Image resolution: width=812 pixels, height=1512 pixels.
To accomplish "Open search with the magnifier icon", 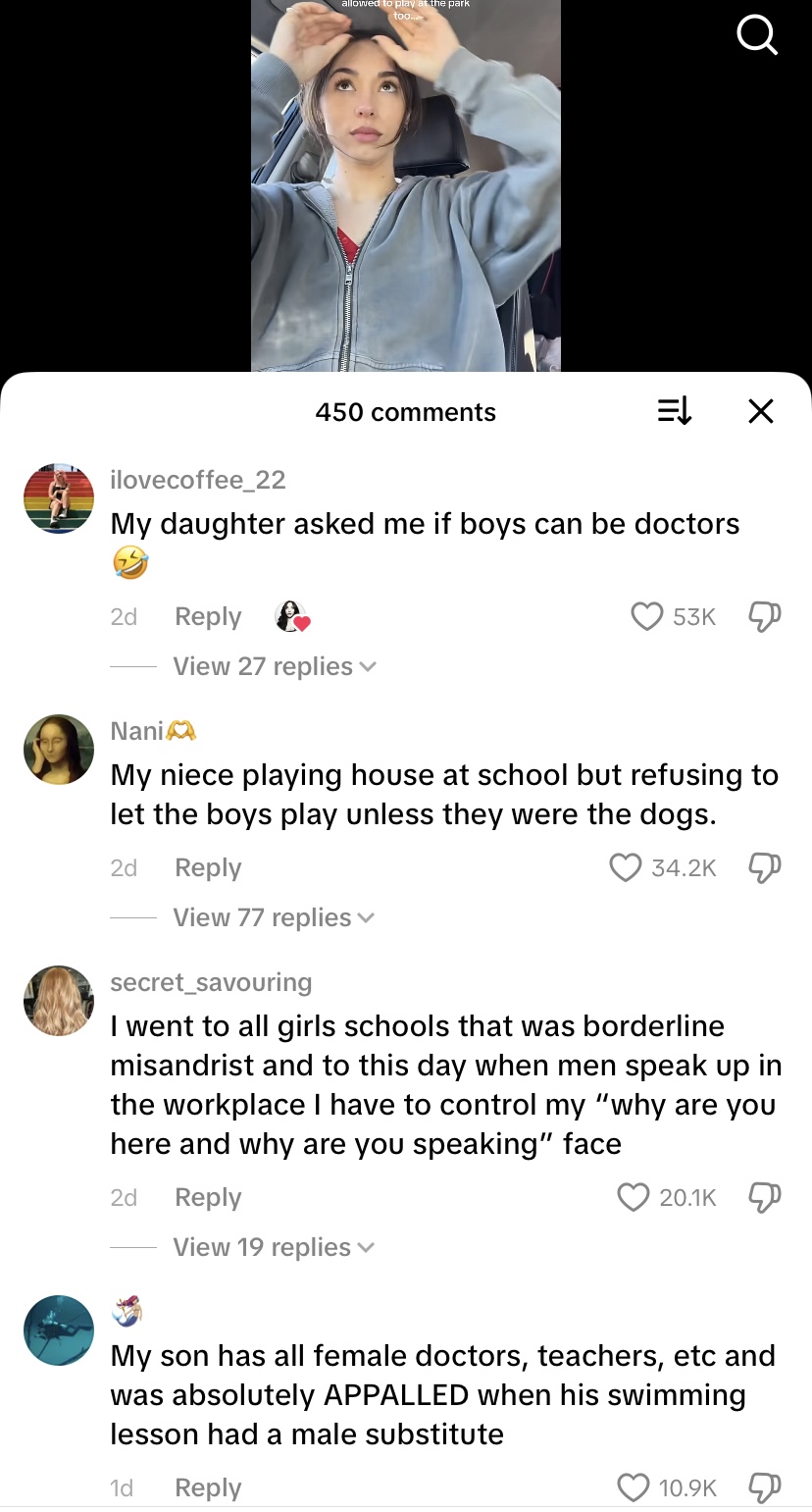I will tap(756, 36).
